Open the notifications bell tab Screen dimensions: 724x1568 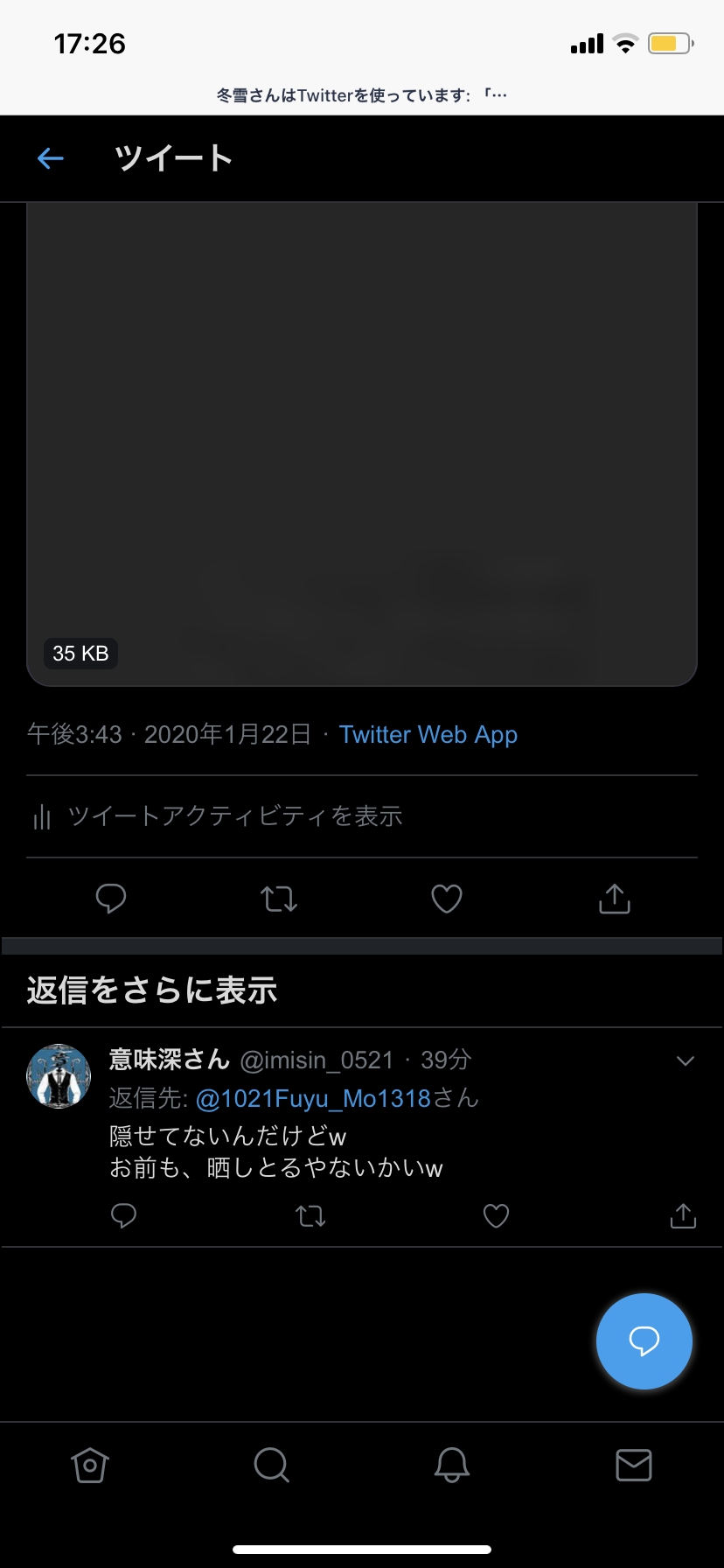point(452,1465)
